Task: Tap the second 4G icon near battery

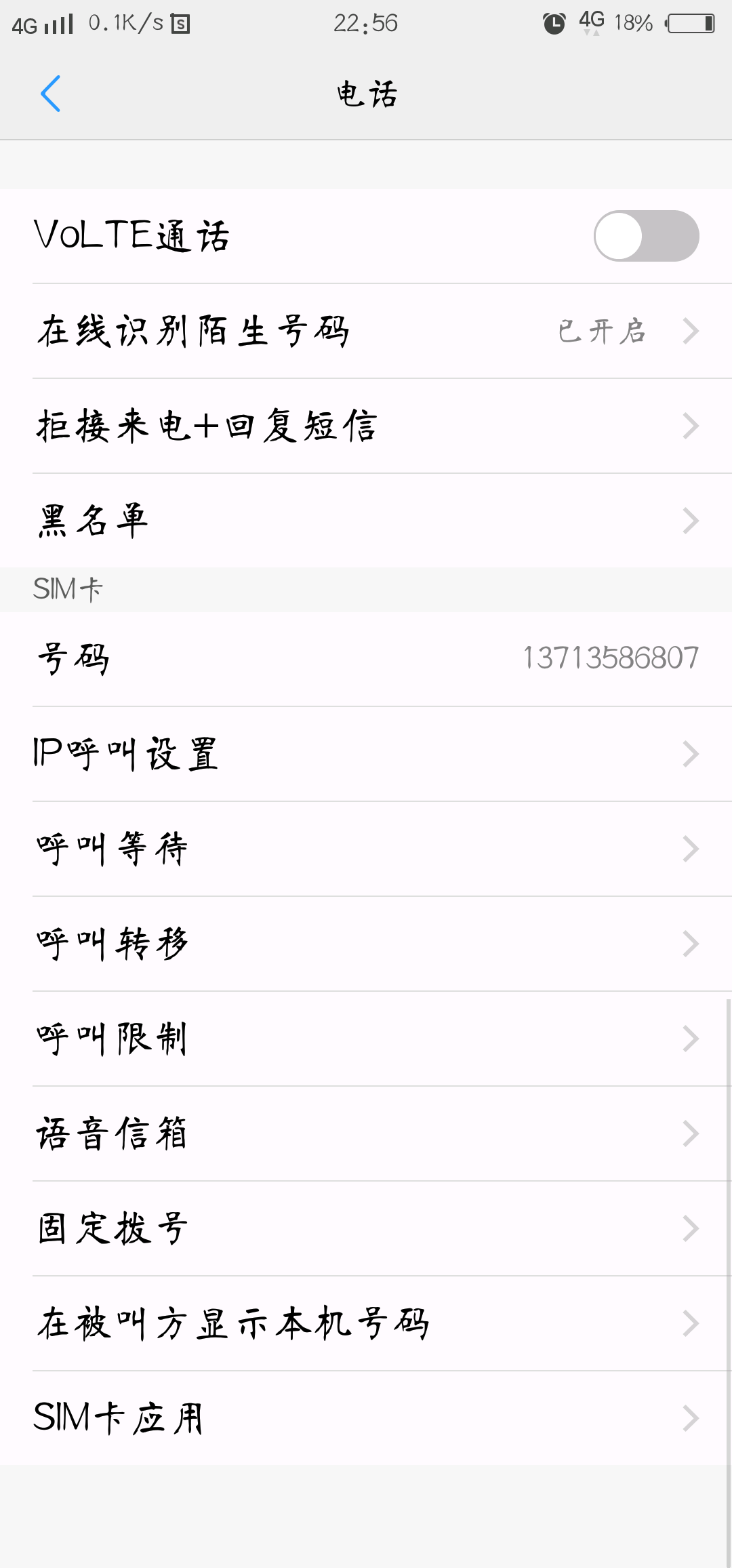Action: (x=592, y=22)
